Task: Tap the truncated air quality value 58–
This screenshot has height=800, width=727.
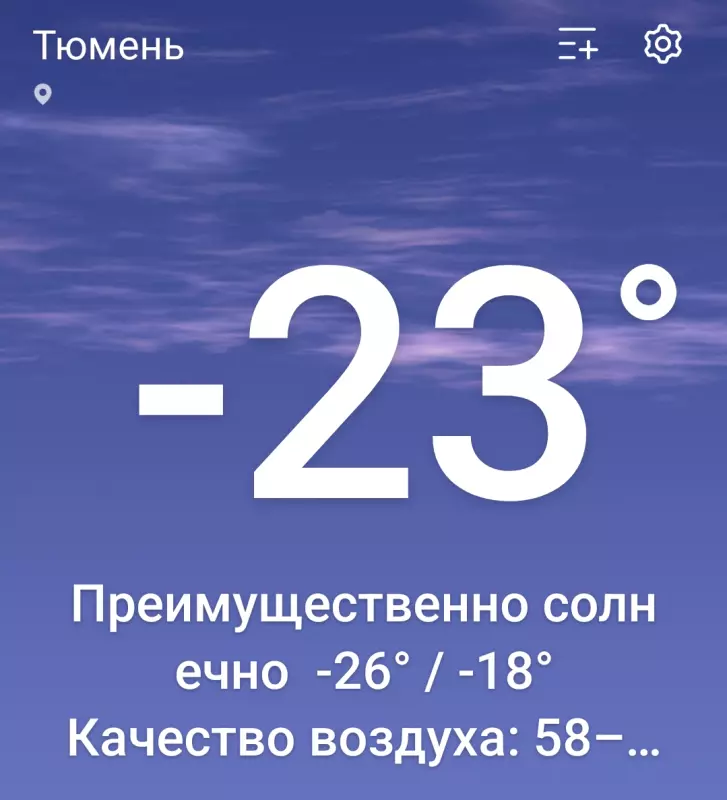Action: [x=600, y=737]
